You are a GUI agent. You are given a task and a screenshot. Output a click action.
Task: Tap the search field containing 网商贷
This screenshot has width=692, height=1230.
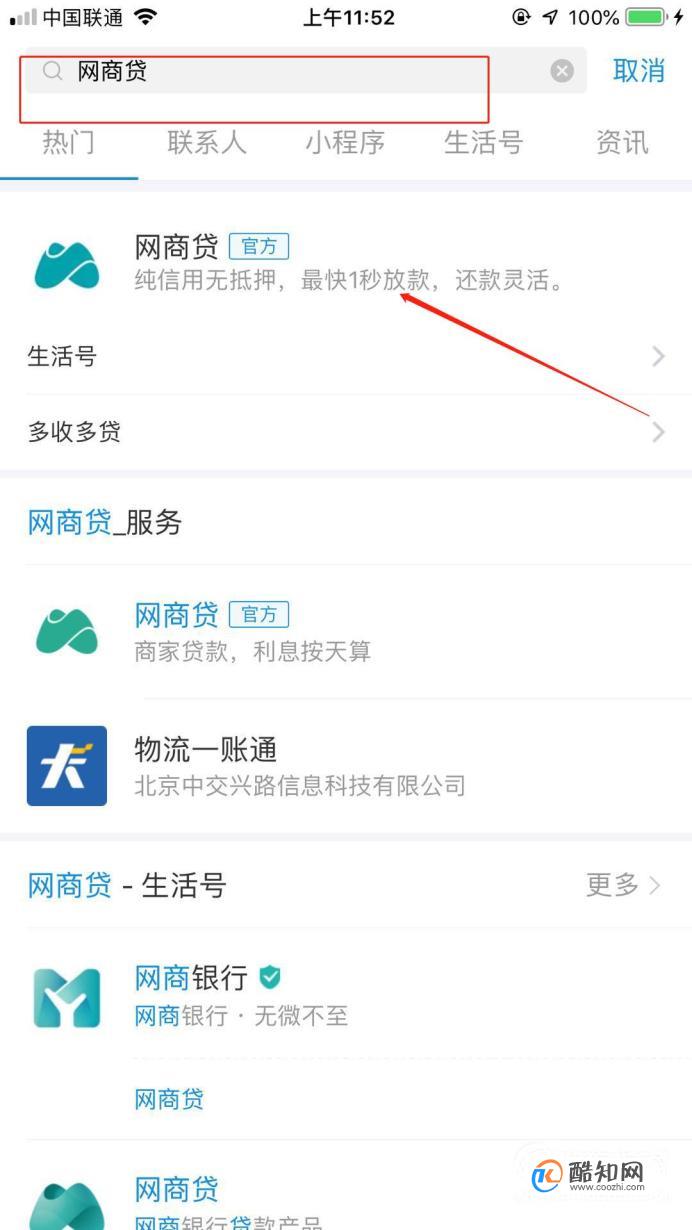[290, 72]
